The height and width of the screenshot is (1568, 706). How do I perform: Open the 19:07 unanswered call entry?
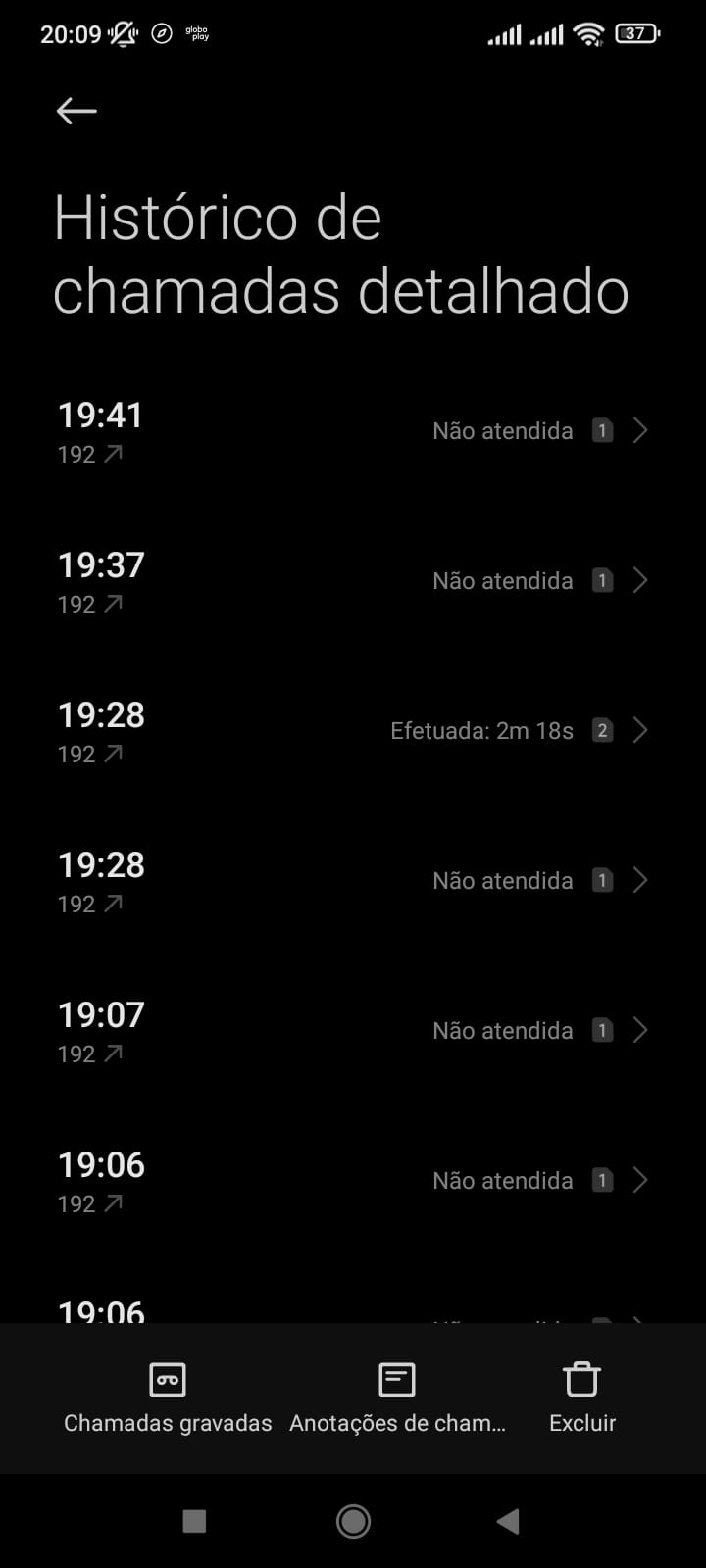[x=353, y=1031]
